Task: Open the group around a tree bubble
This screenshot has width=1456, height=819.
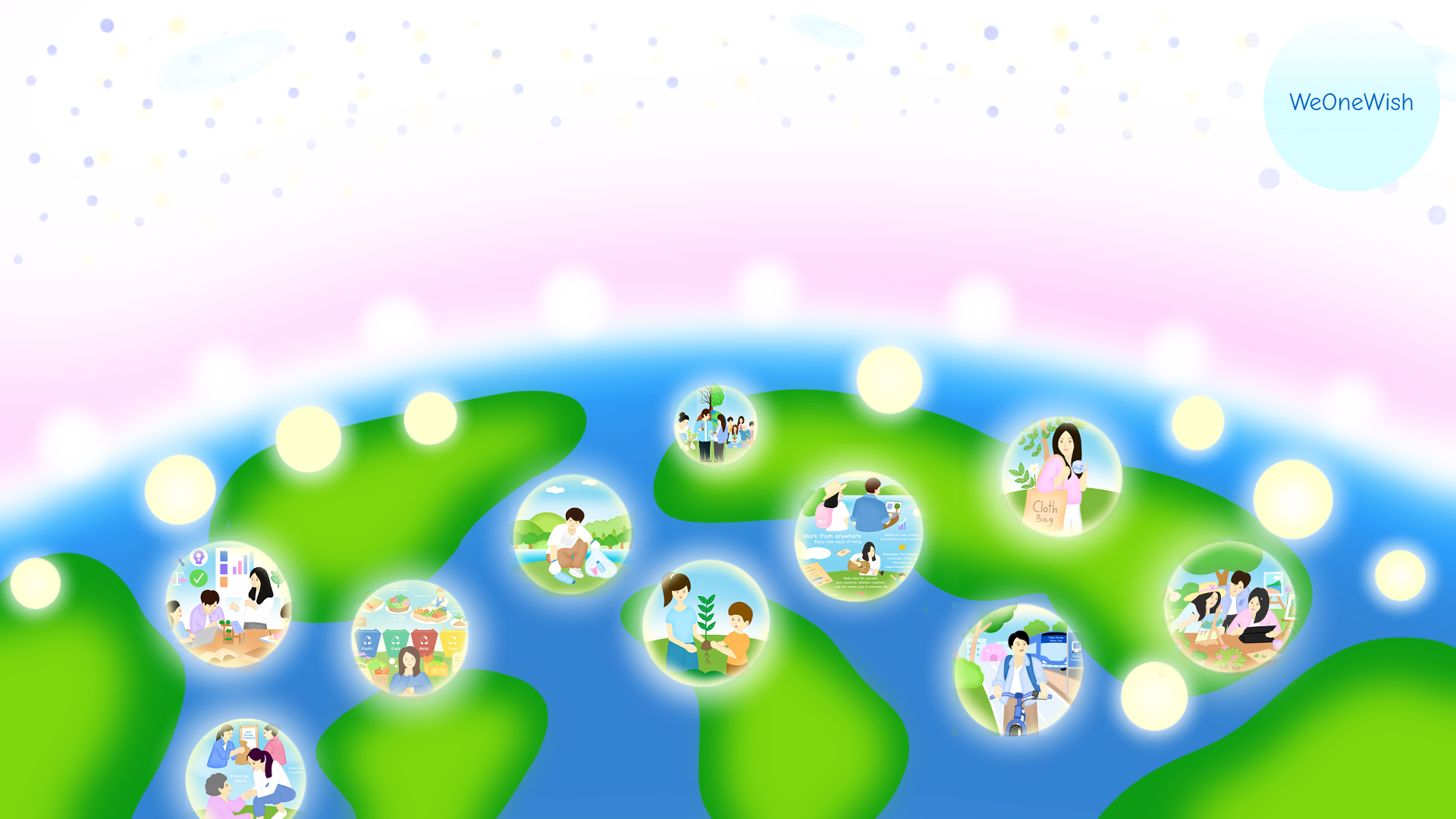Action: point(715,425)
